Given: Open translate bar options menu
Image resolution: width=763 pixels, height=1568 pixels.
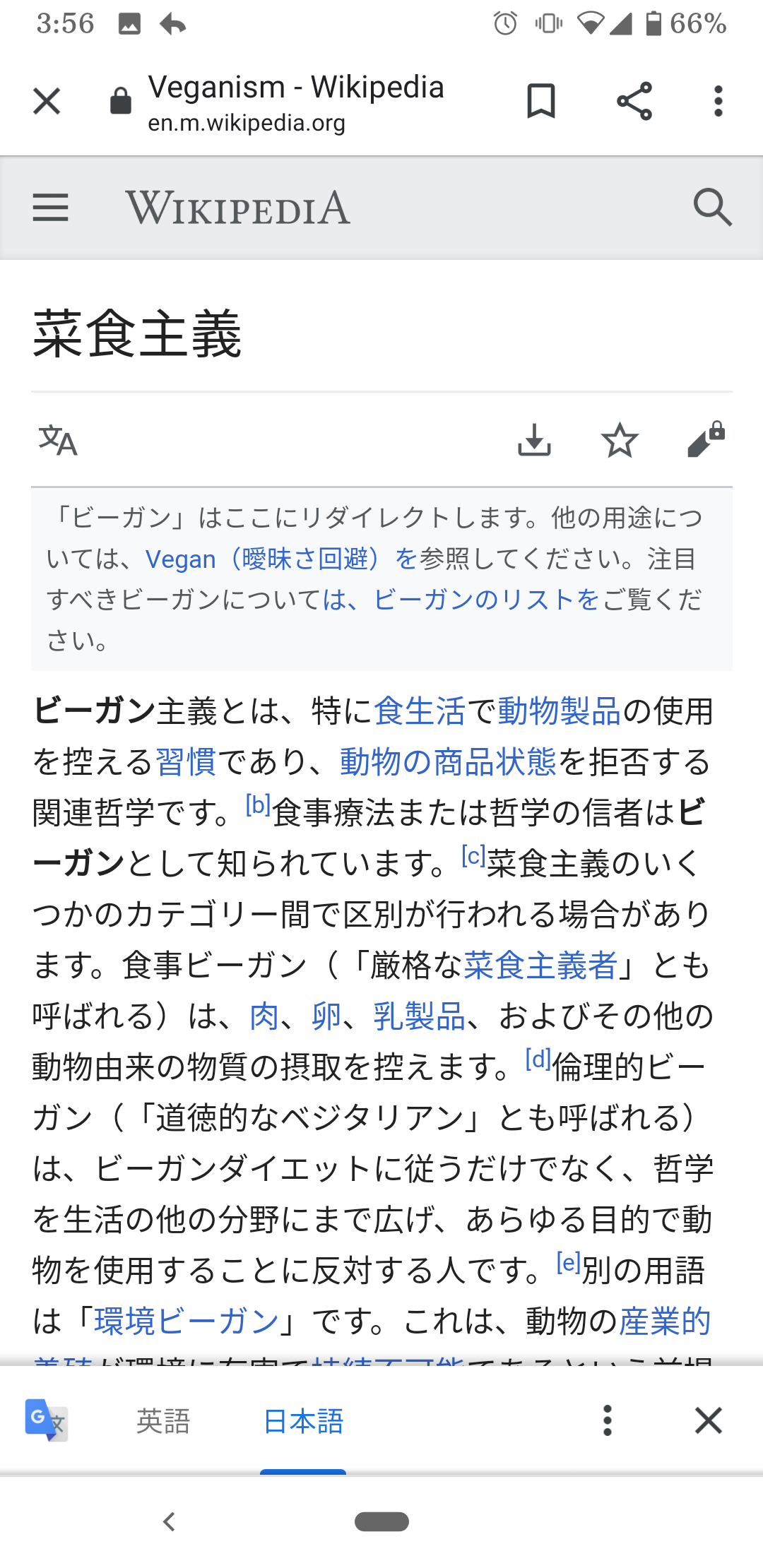Looking at the screenshot, I should 607,1420.
